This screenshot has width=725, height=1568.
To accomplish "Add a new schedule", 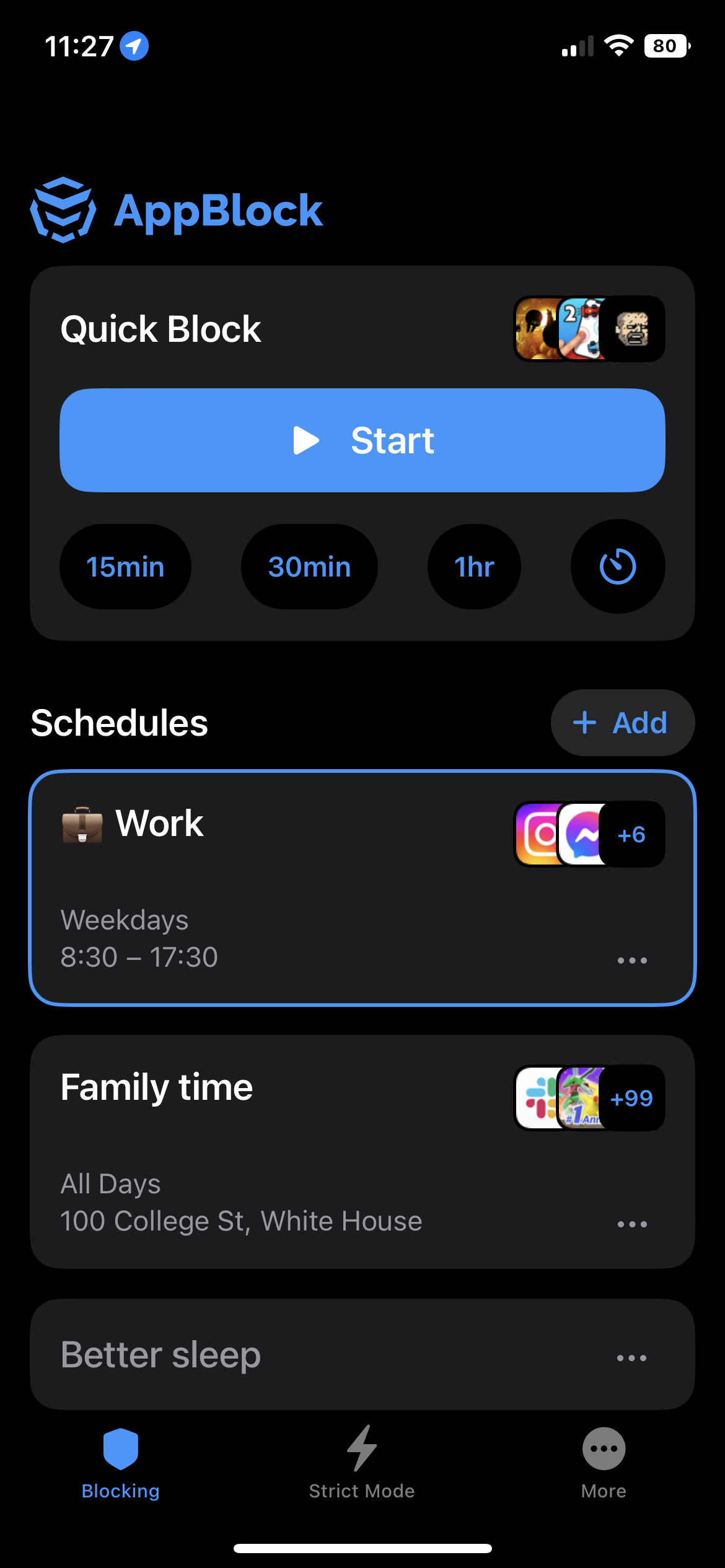I will click(x=622, y=723).
